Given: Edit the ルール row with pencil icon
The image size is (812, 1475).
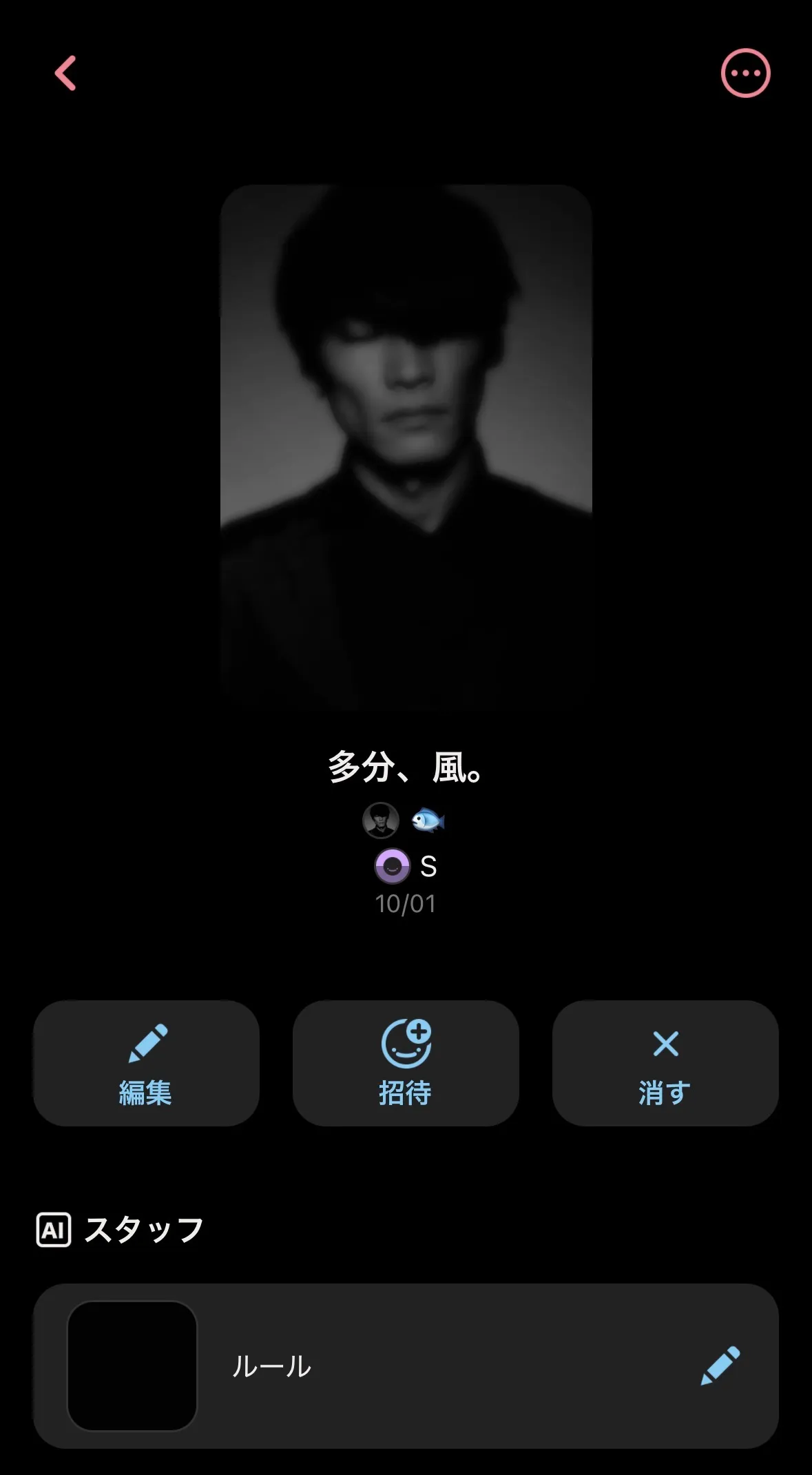Looking at the screenshot, I should click(720, 1365).
